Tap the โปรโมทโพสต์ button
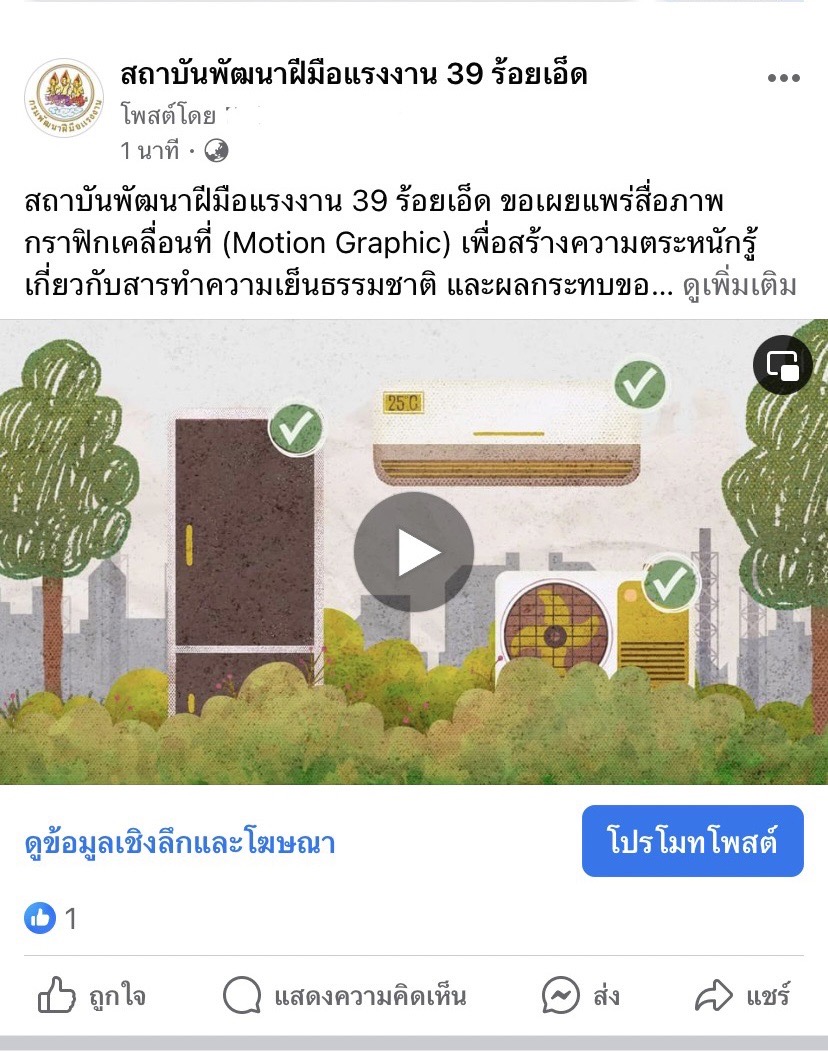Viewport: 828px width, 1053px height. [692, 841]
